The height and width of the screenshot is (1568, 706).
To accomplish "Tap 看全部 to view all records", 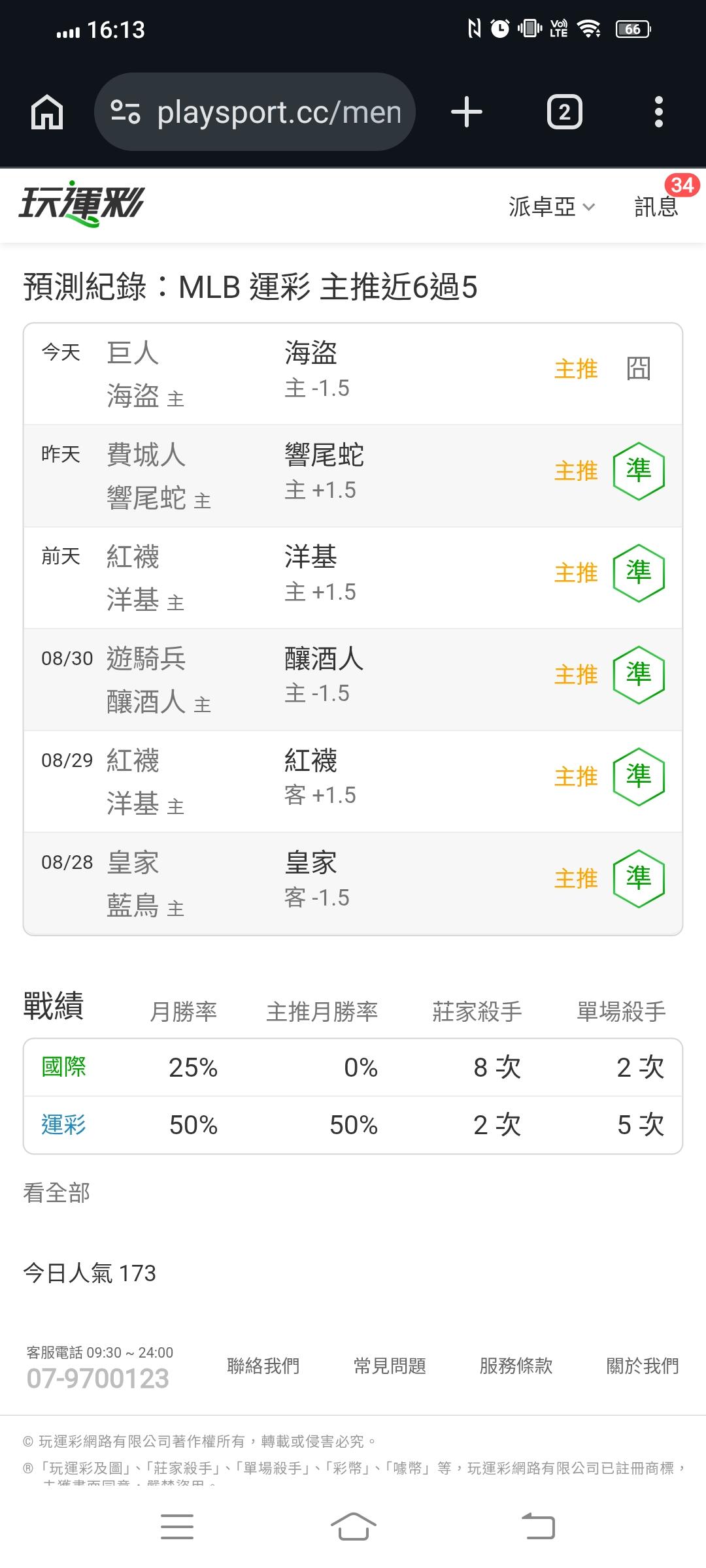I will tap(56, 1192).
